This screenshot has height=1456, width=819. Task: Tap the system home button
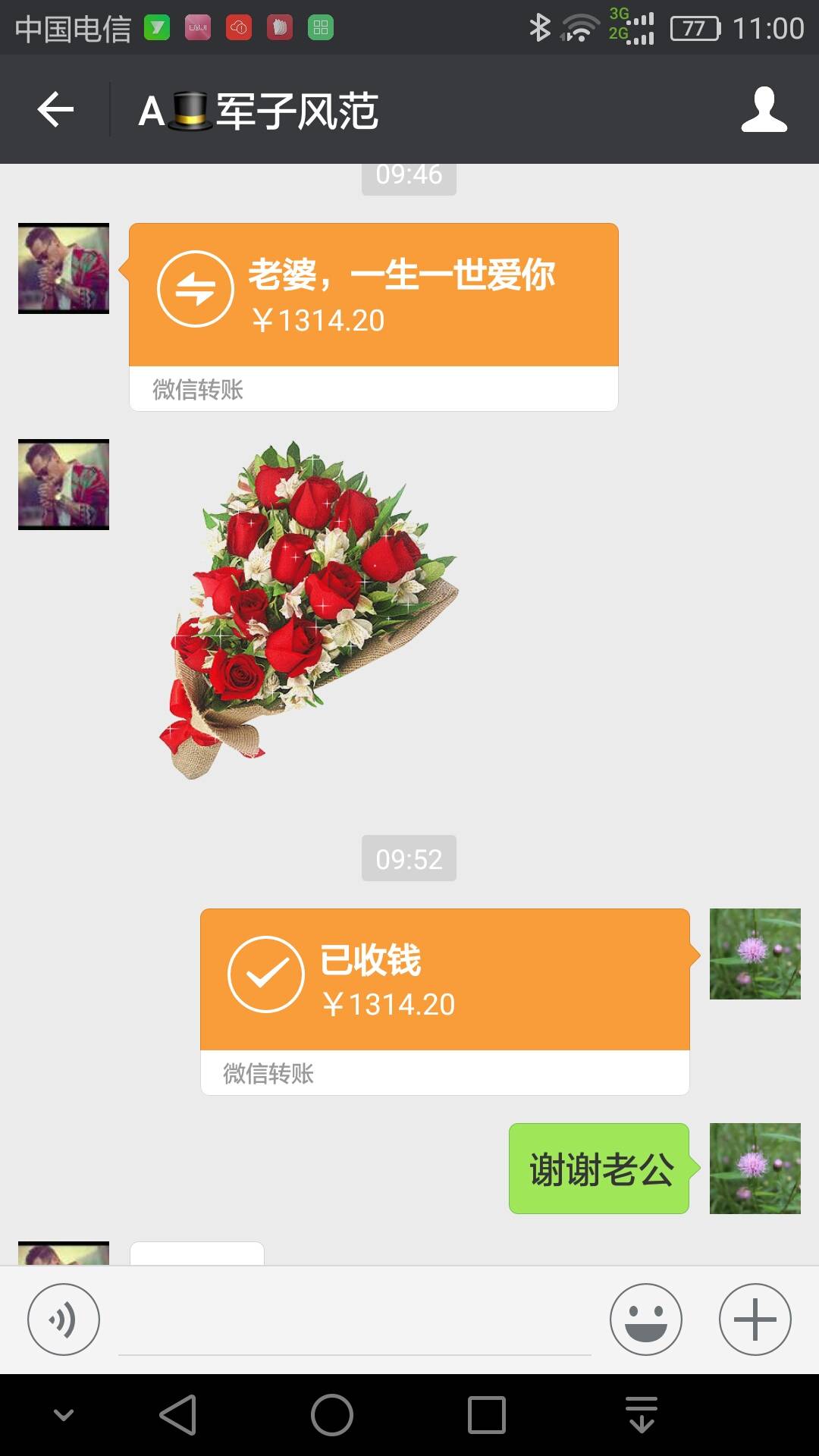point(332,1415)
